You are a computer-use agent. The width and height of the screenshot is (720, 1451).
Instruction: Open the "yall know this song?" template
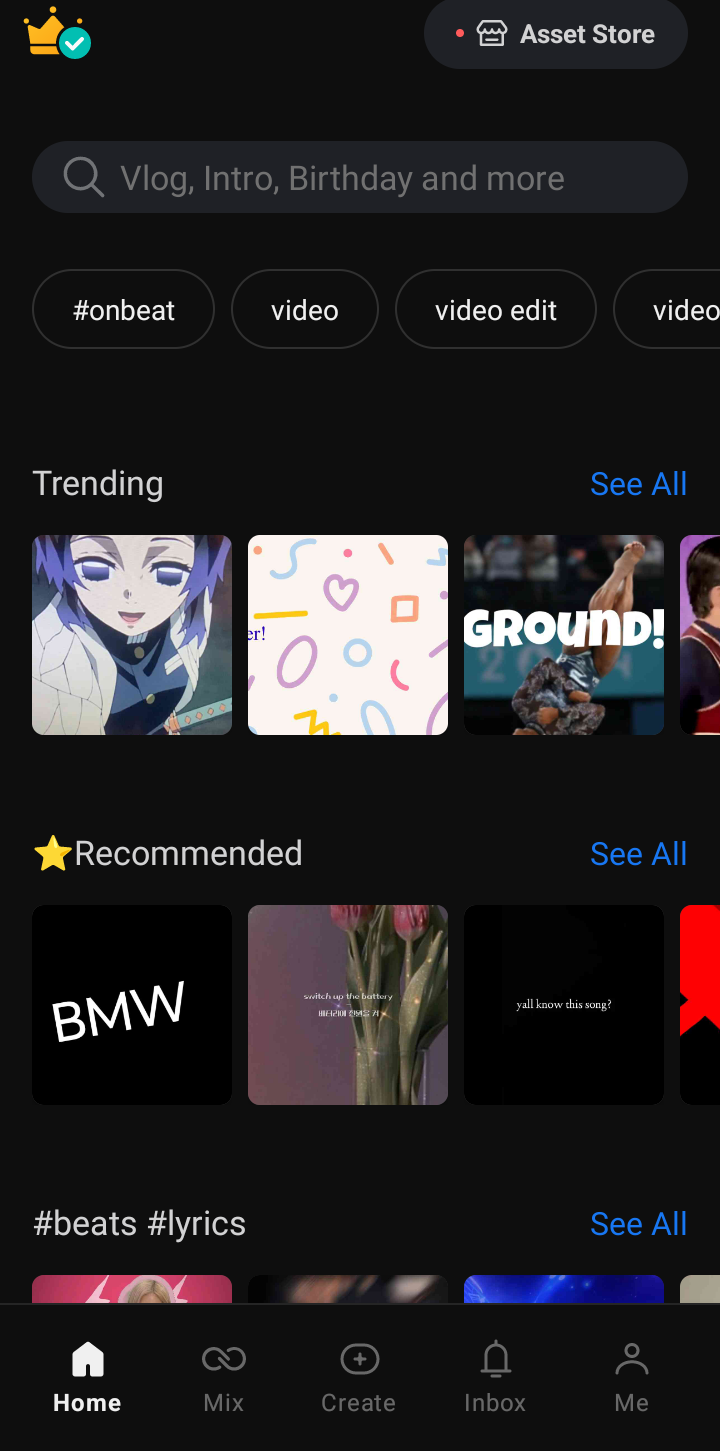click(564, 1005)
